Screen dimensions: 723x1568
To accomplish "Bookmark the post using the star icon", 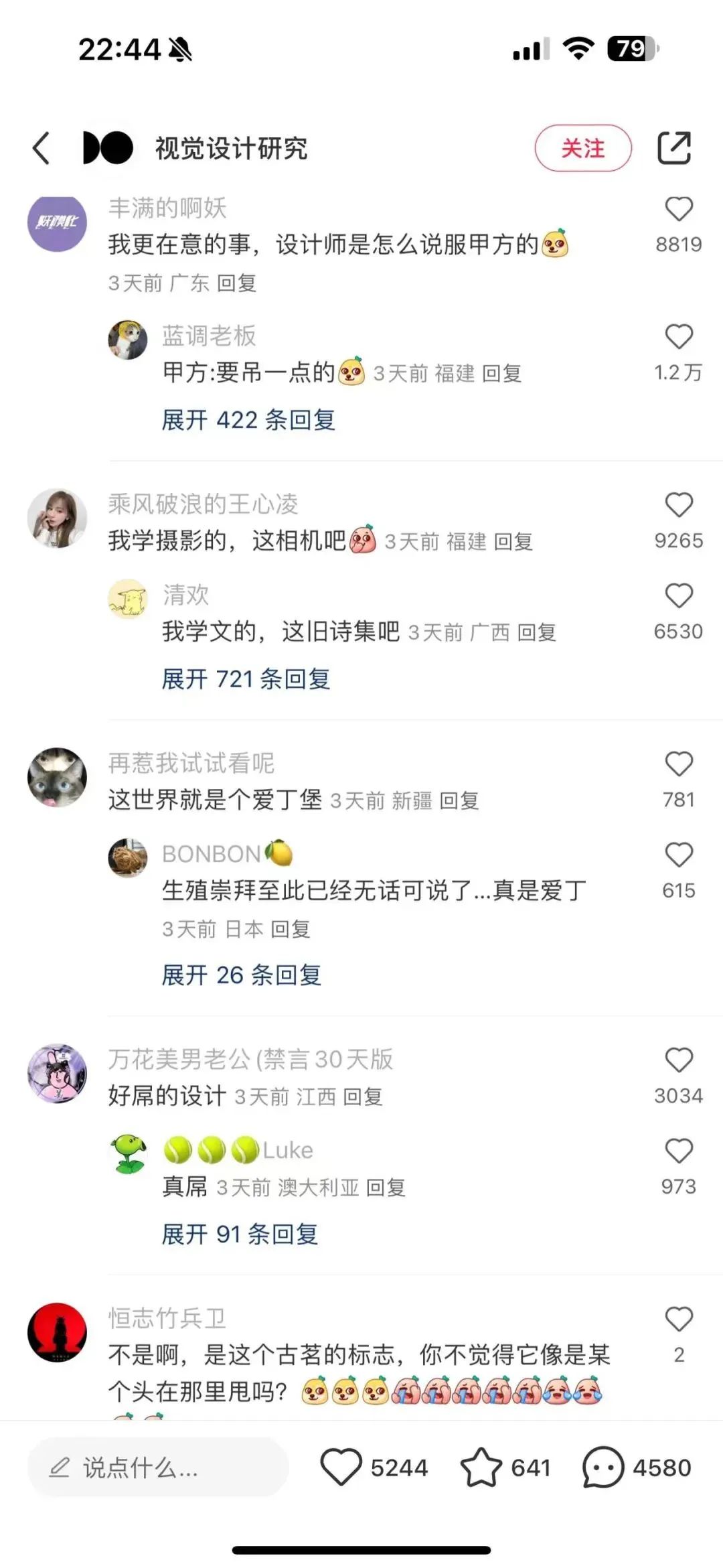I will pos(481,1468).
